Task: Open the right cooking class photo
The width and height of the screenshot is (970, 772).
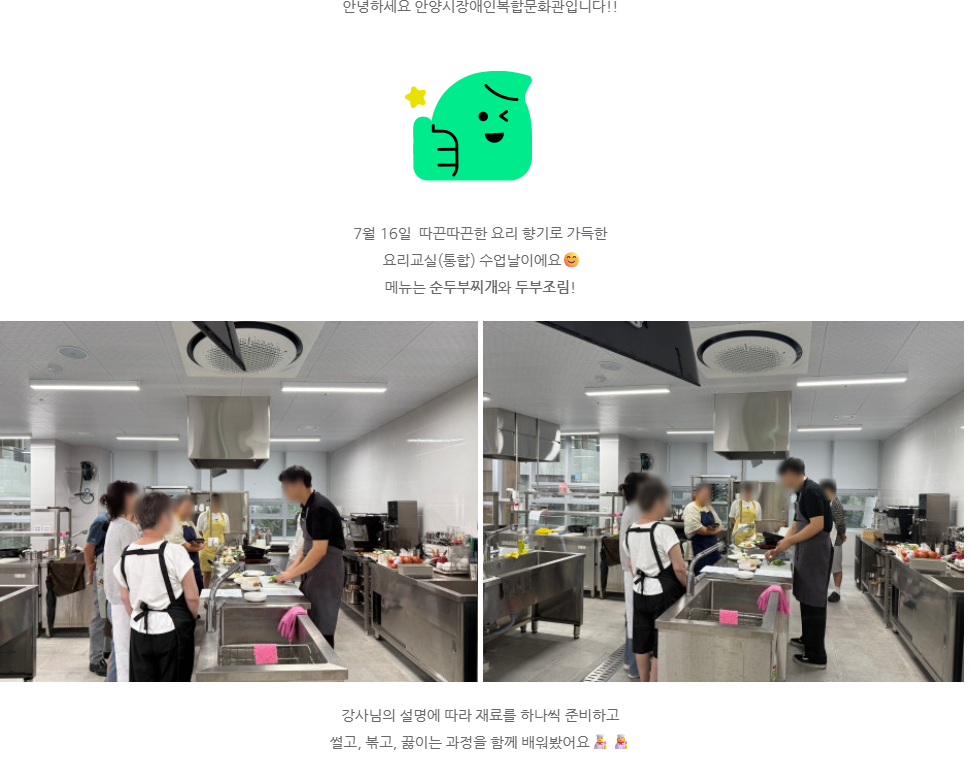Action: tap(723, 501)
